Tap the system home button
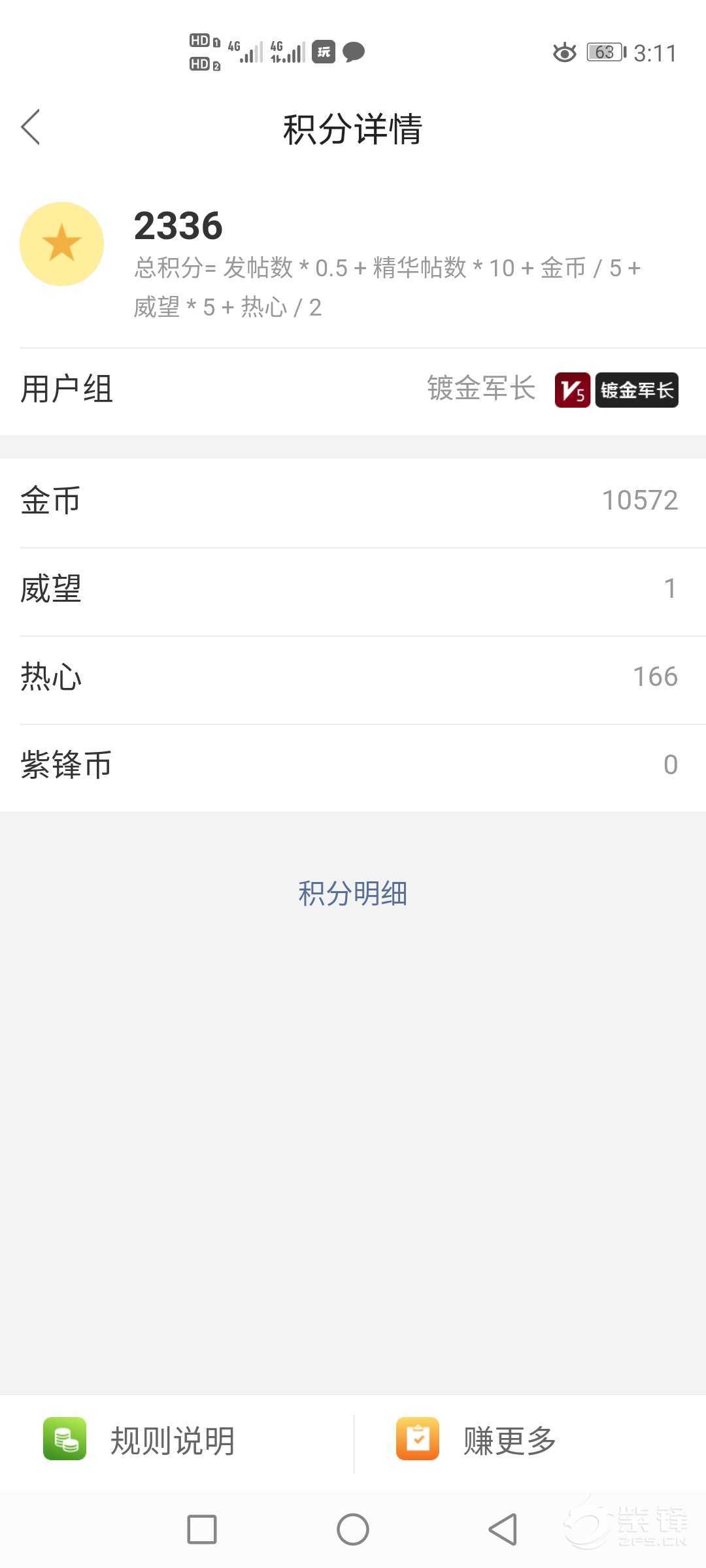The width and height of the screenshot is (706, 1568). click(353, 1529)
